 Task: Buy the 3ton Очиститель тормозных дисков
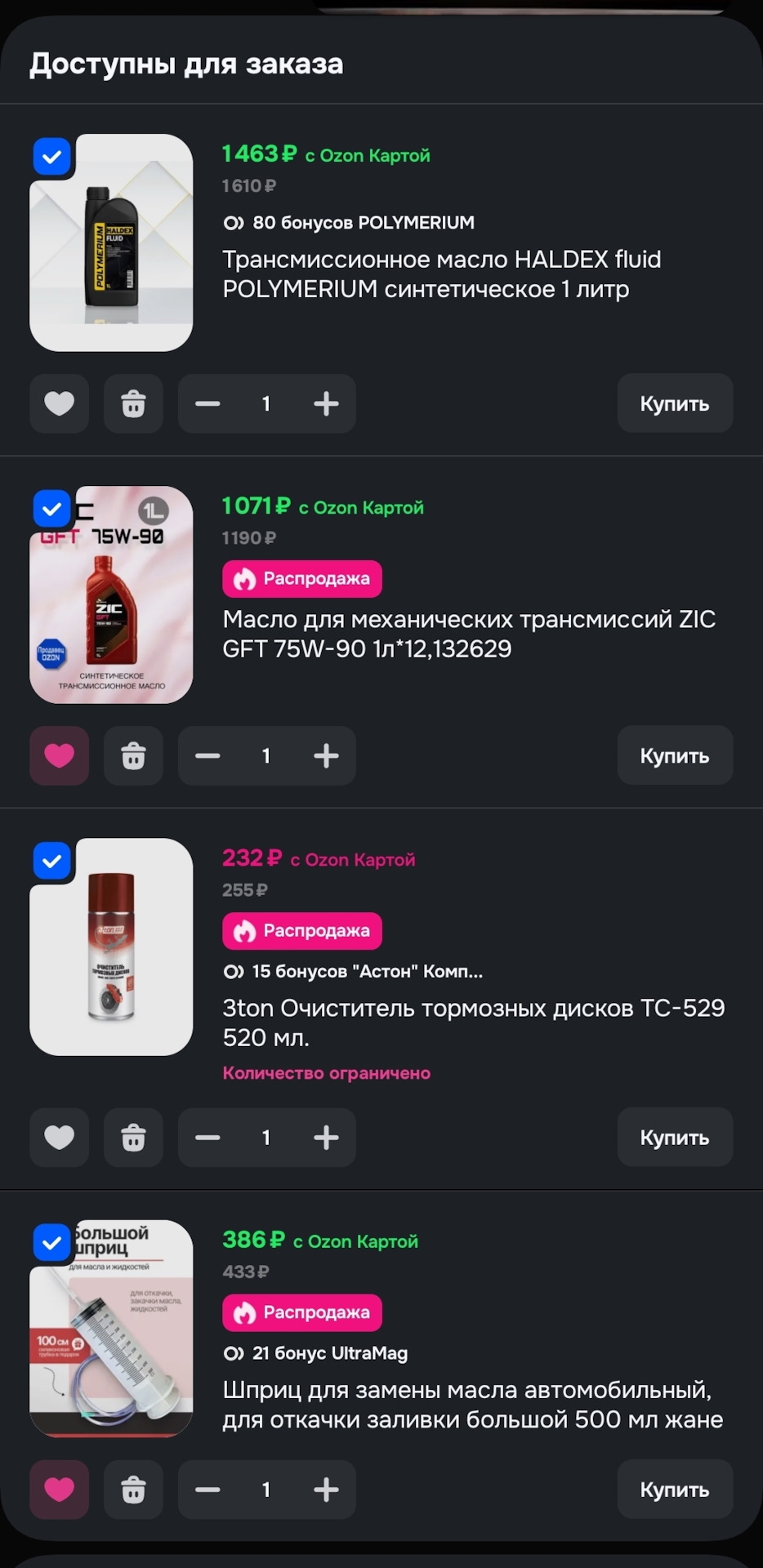674,1137
